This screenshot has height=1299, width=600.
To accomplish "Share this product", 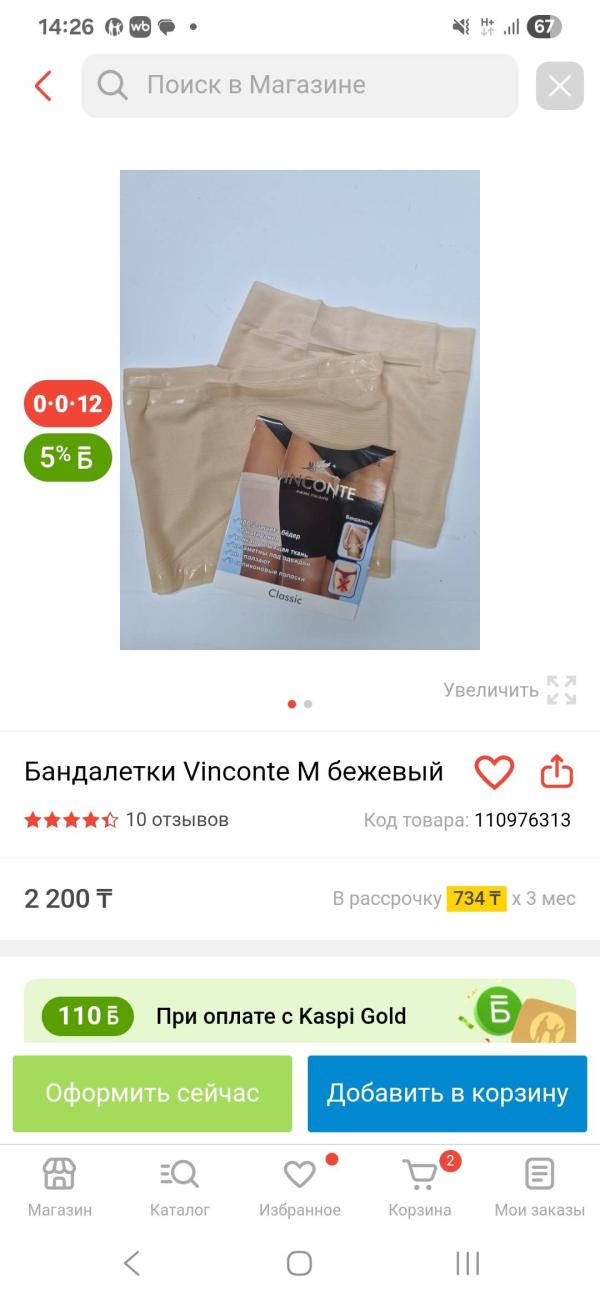I will click(x=557, y=771).
